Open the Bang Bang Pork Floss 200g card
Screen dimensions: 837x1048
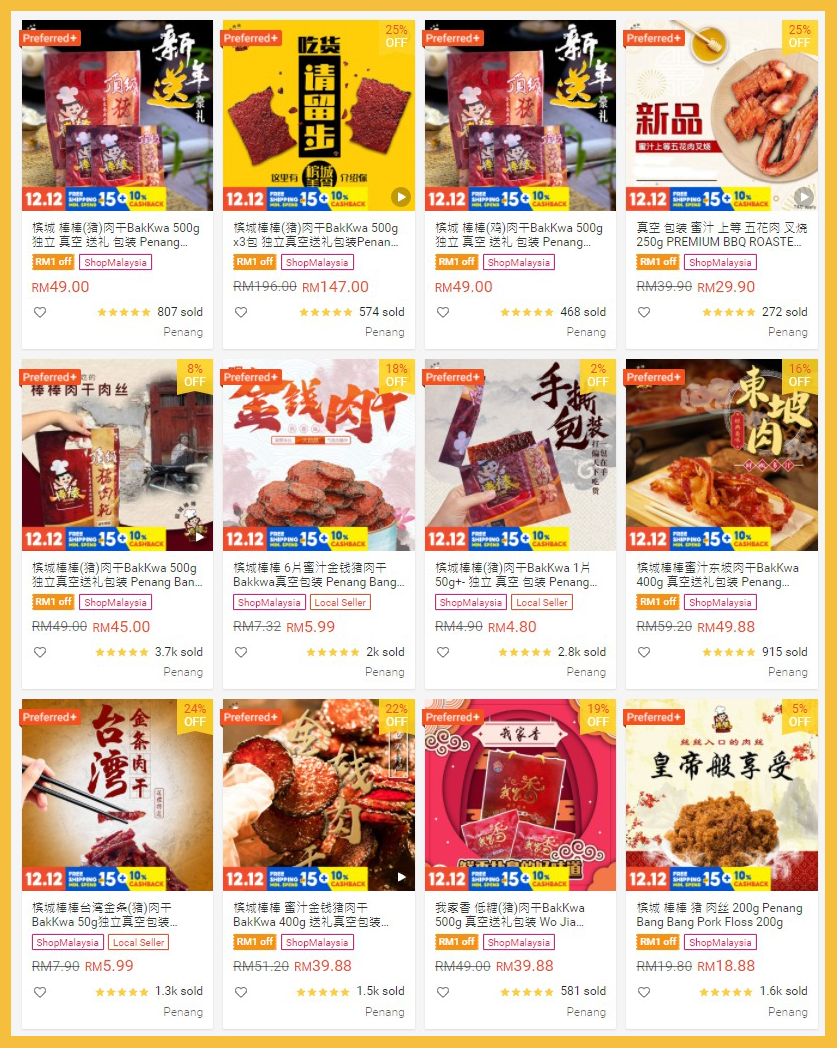(x=721, y=796)
